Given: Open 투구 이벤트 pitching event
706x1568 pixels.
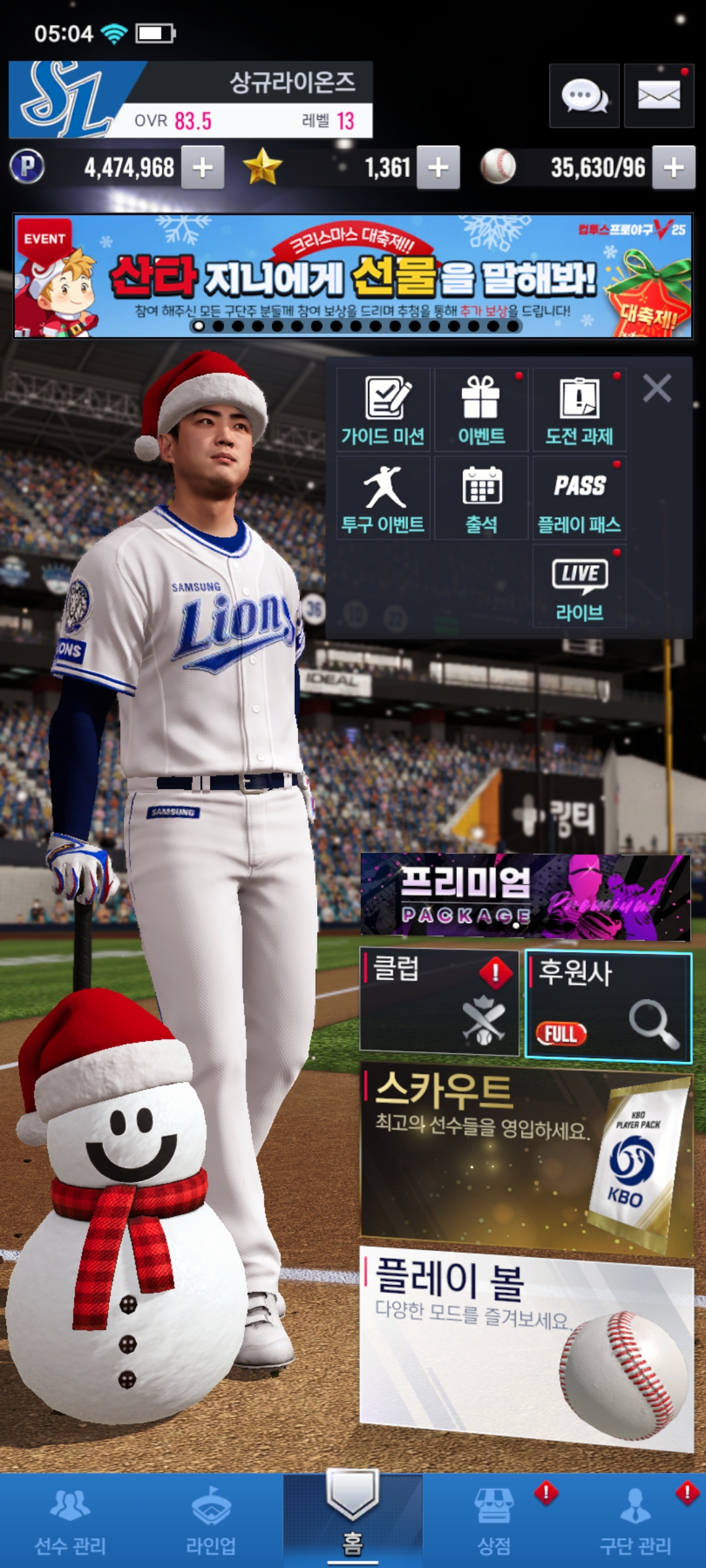Looking at the screenshot, I should (x=384, y=498).
